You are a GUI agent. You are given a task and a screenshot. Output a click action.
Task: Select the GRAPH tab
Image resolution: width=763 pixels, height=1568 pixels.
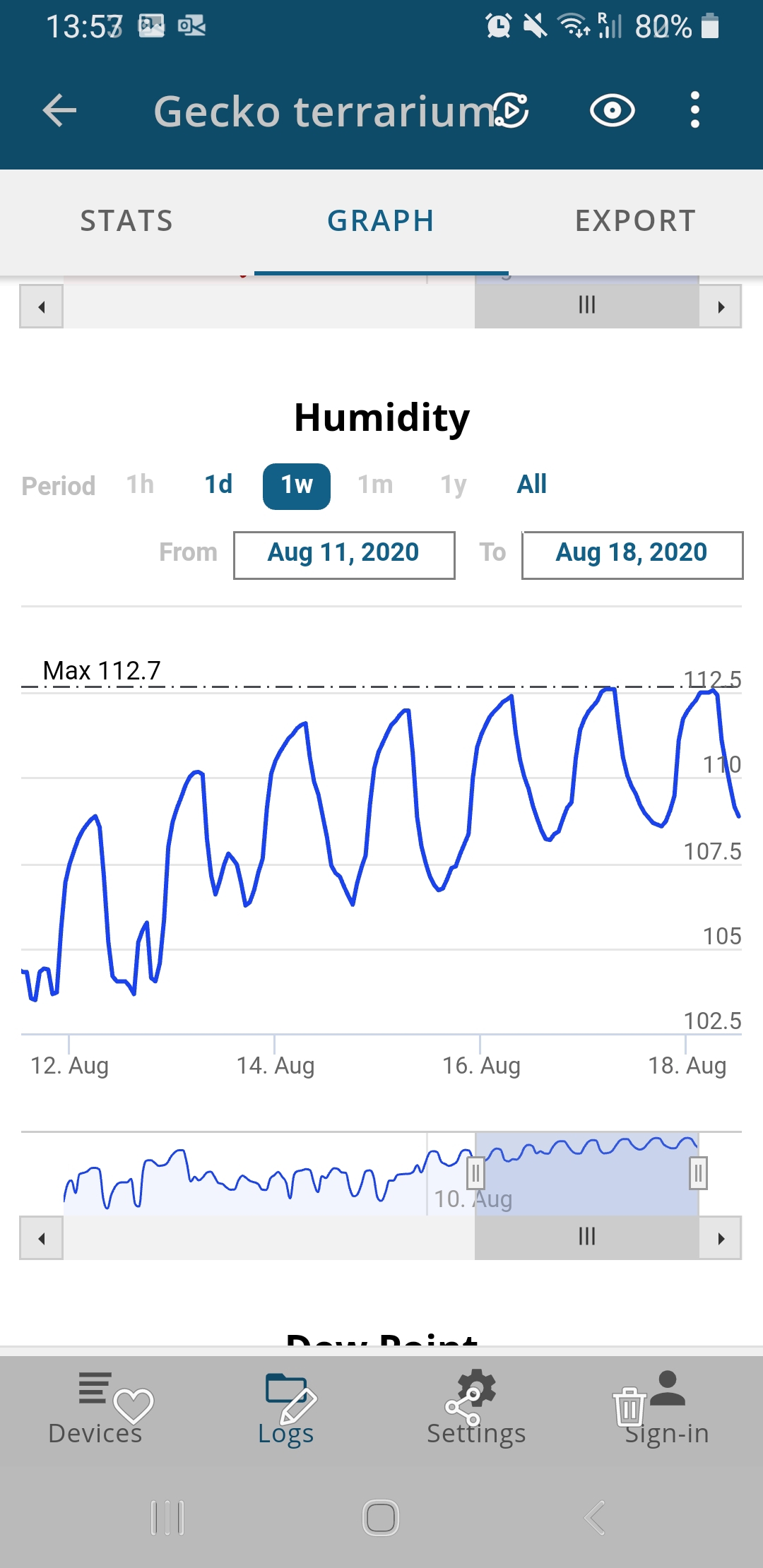pyautogui.click(x=381, y=221)
